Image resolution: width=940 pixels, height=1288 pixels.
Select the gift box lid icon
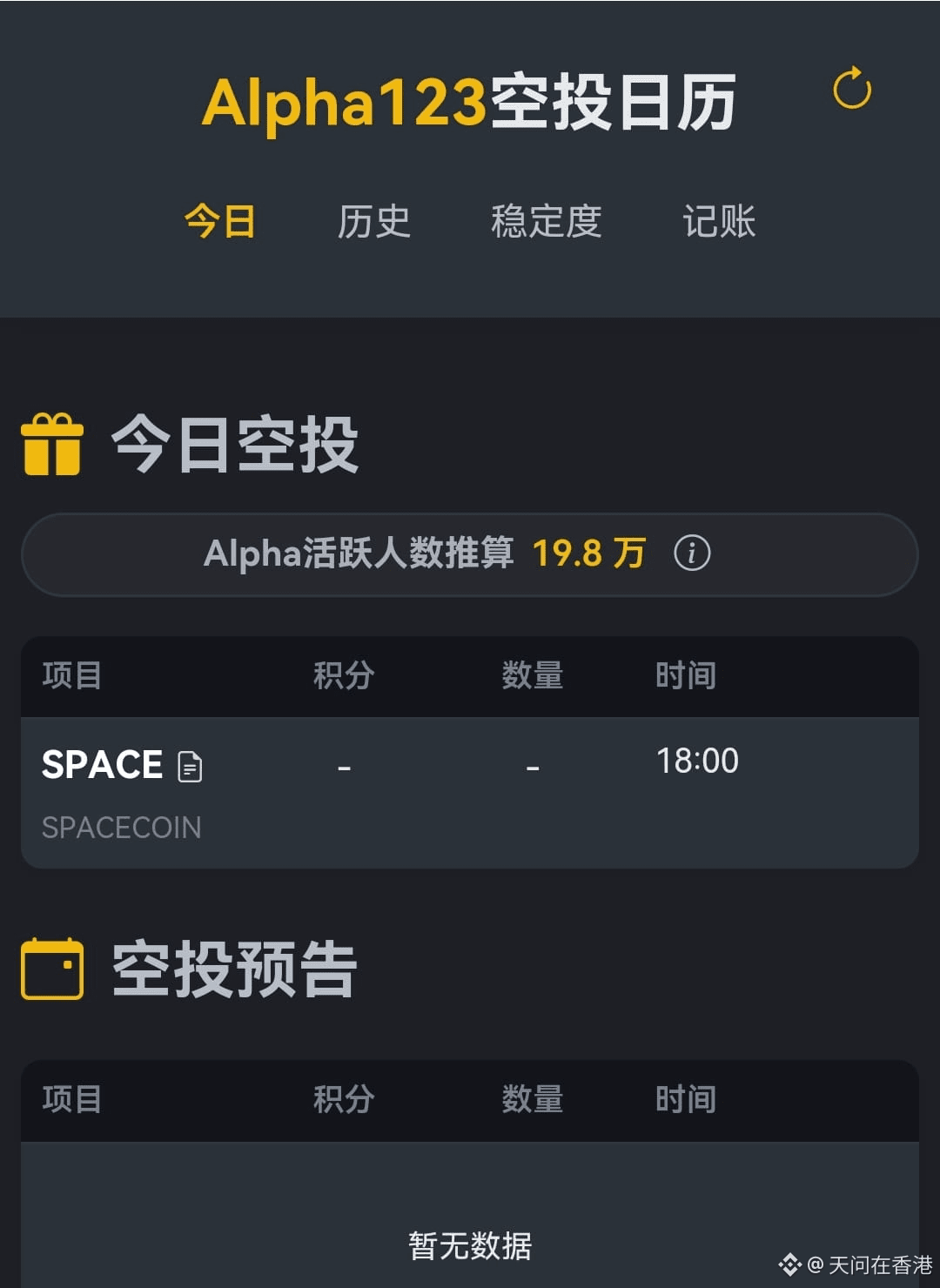[x=52, y=431]
